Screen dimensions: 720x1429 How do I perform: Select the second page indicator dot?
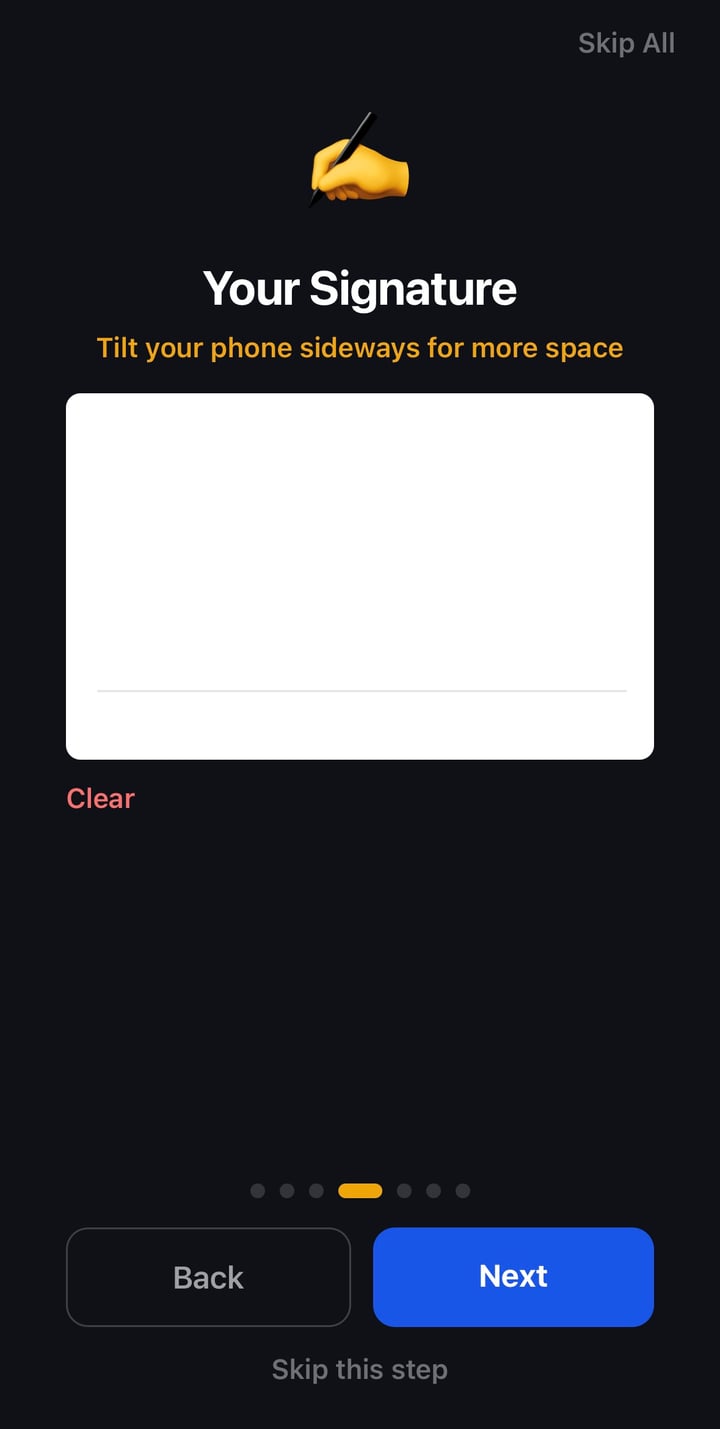pos(287,1191)
